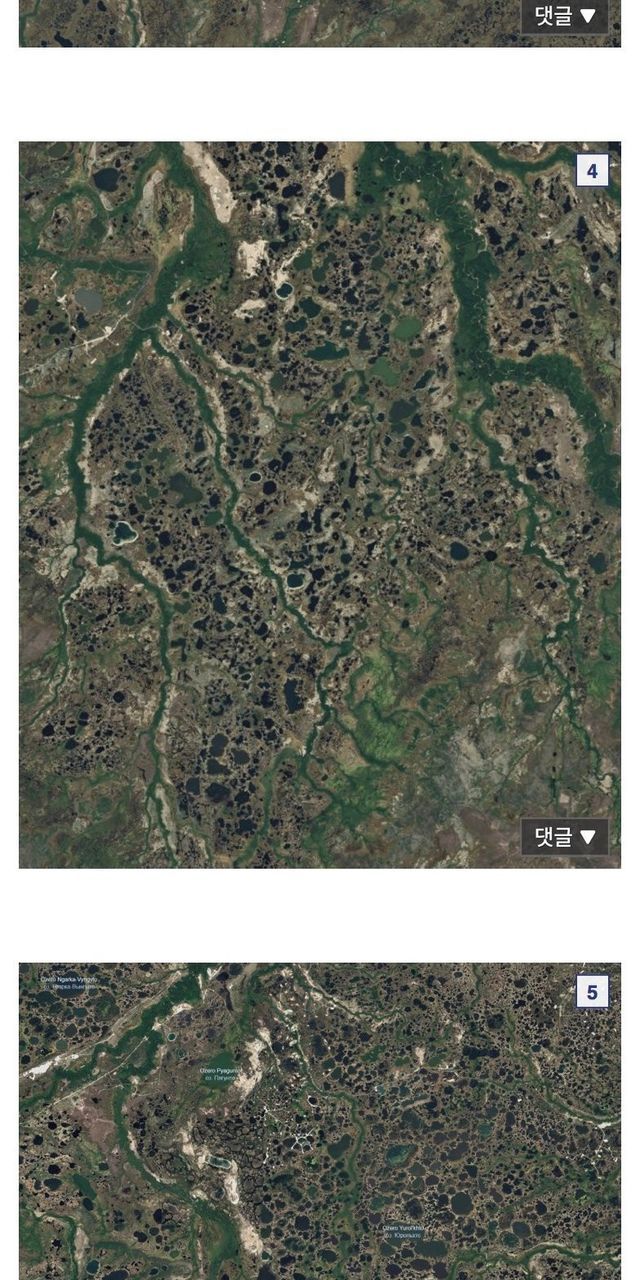The height and width of the screenshot is (1280, 640).
Task: Expand 댓글 on the image preceding number 4
Action: point(565,16)
